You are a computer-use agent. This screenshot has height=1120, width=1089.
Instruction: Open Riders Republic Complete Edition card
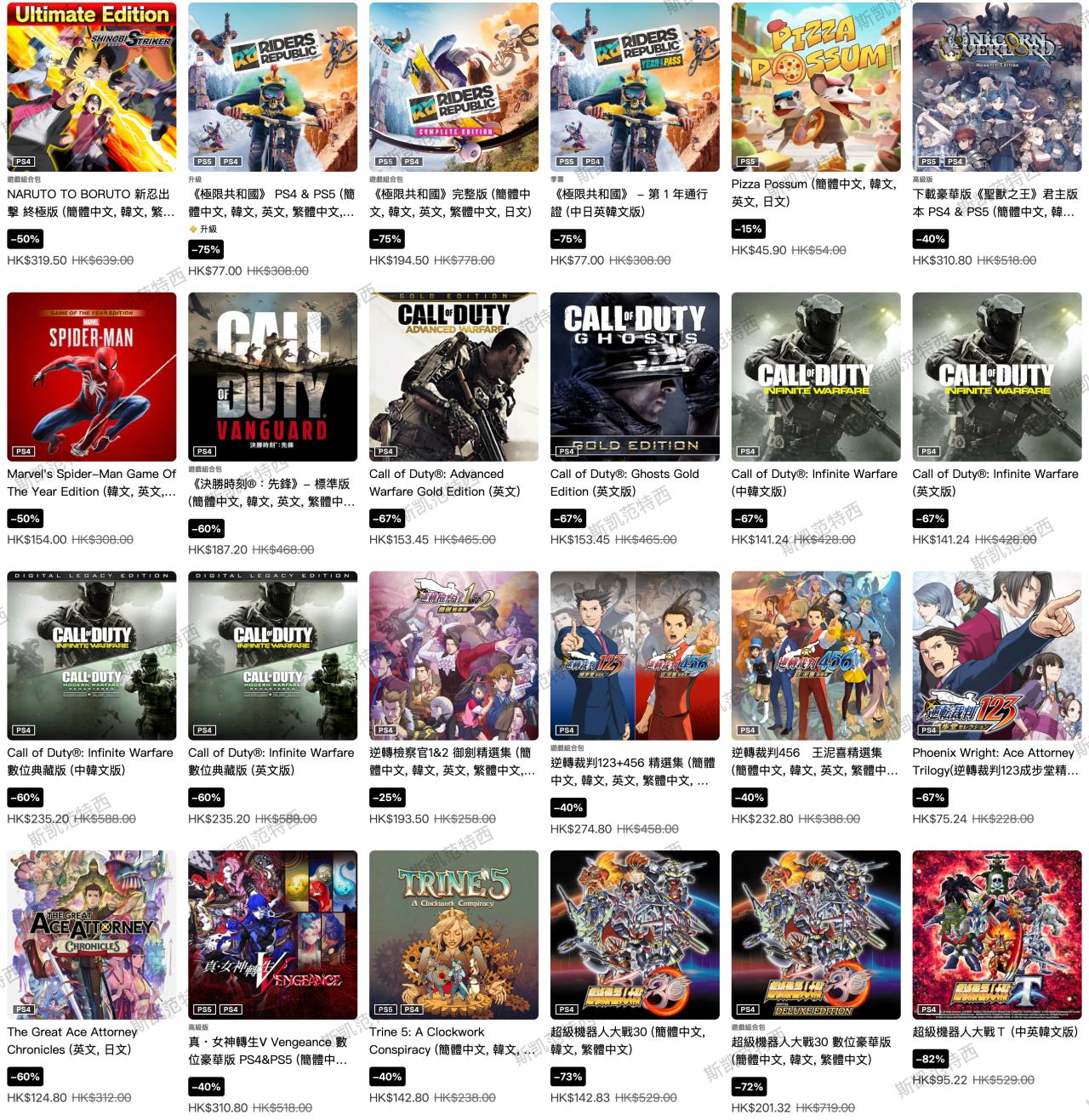(x=453, y=87)
